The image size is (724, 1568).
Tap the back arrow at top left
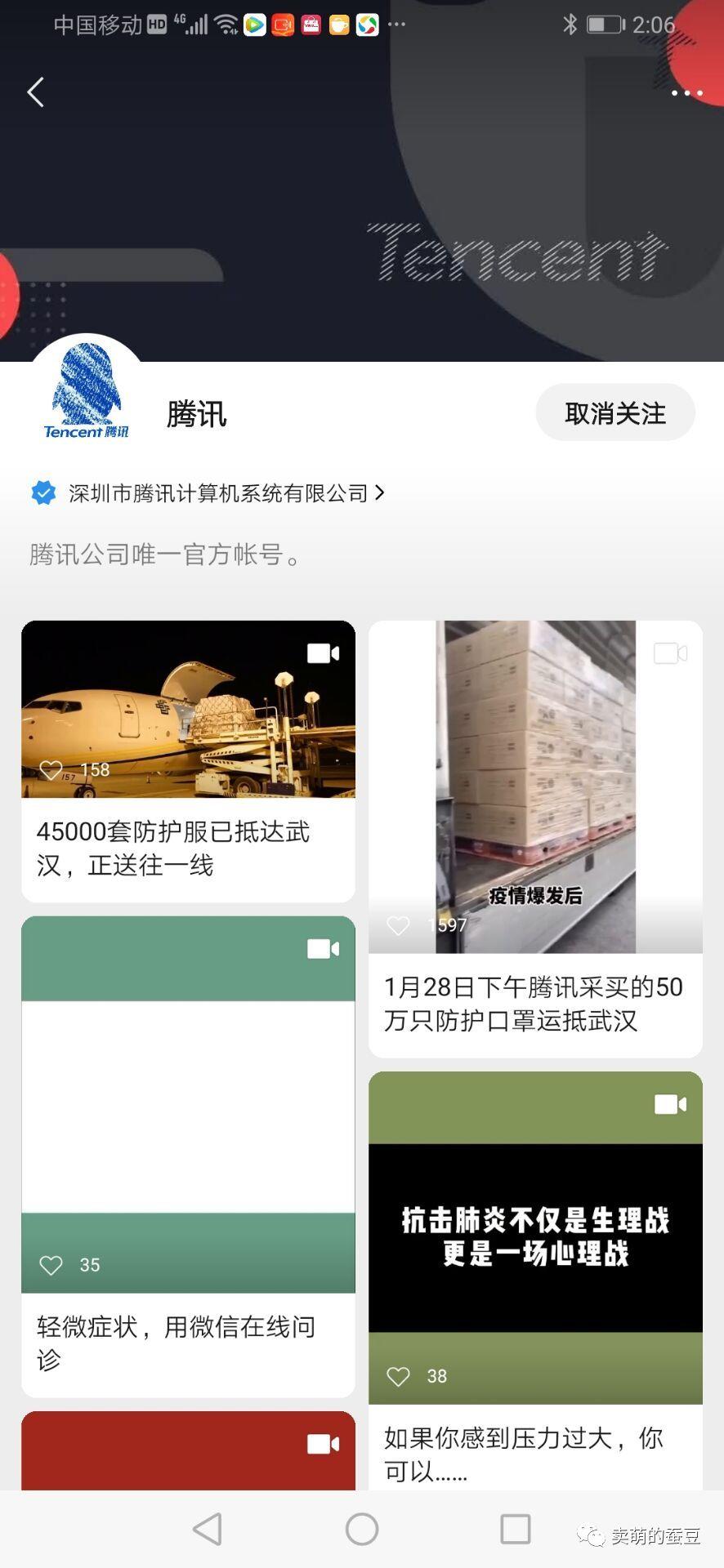coord(34,92)
